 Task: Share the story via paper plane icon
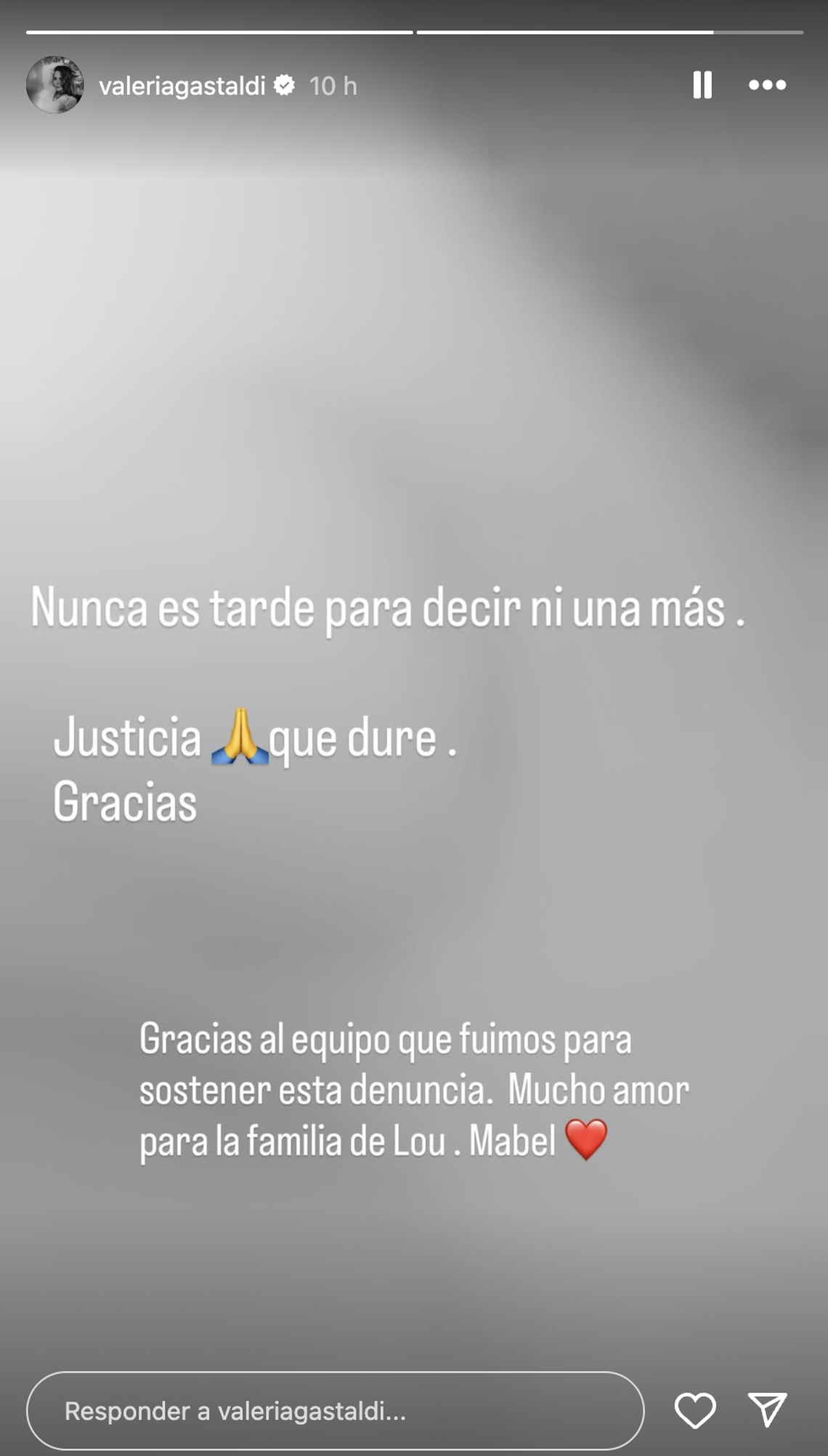(767, 1410)
